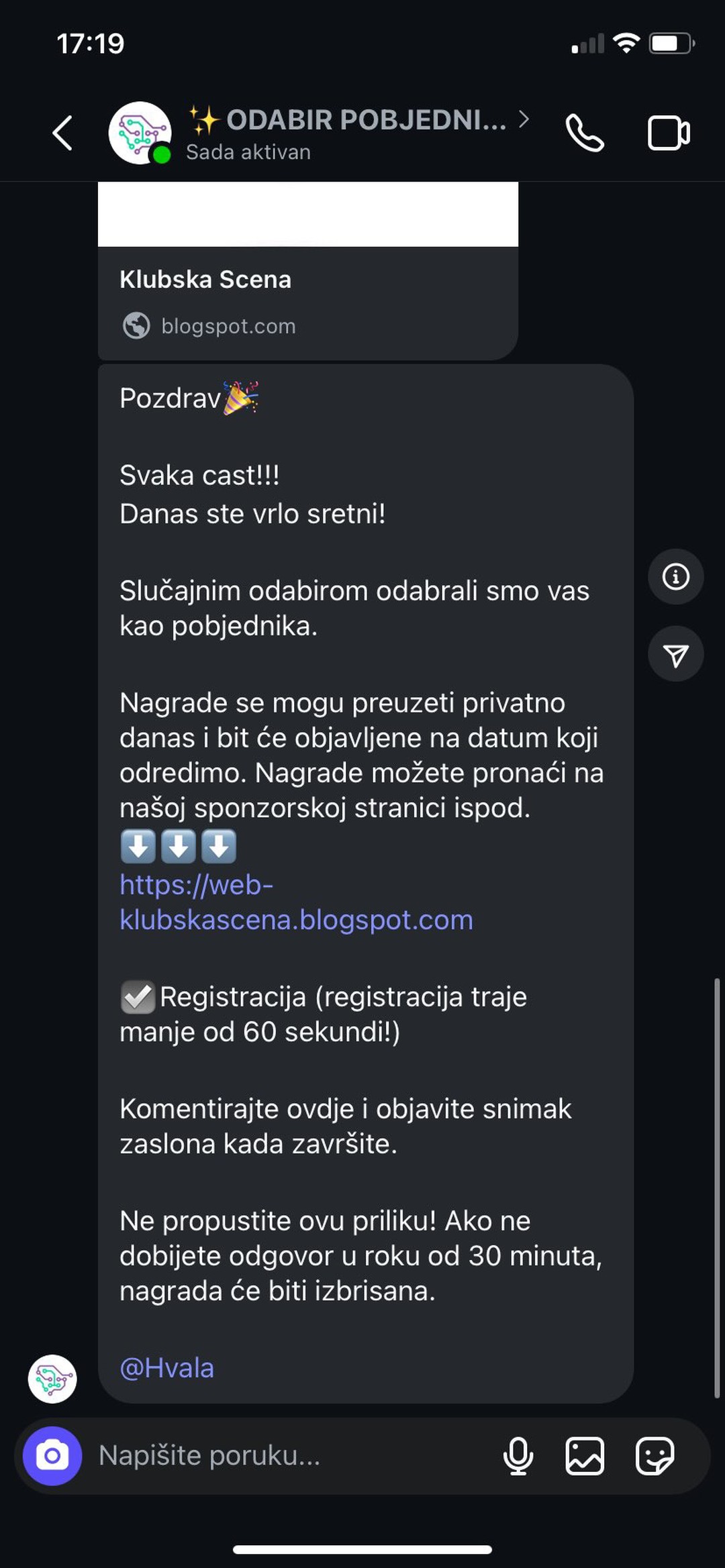The image size is (725, 1568).
Task: Start a voice call
Action: point(585,133)
